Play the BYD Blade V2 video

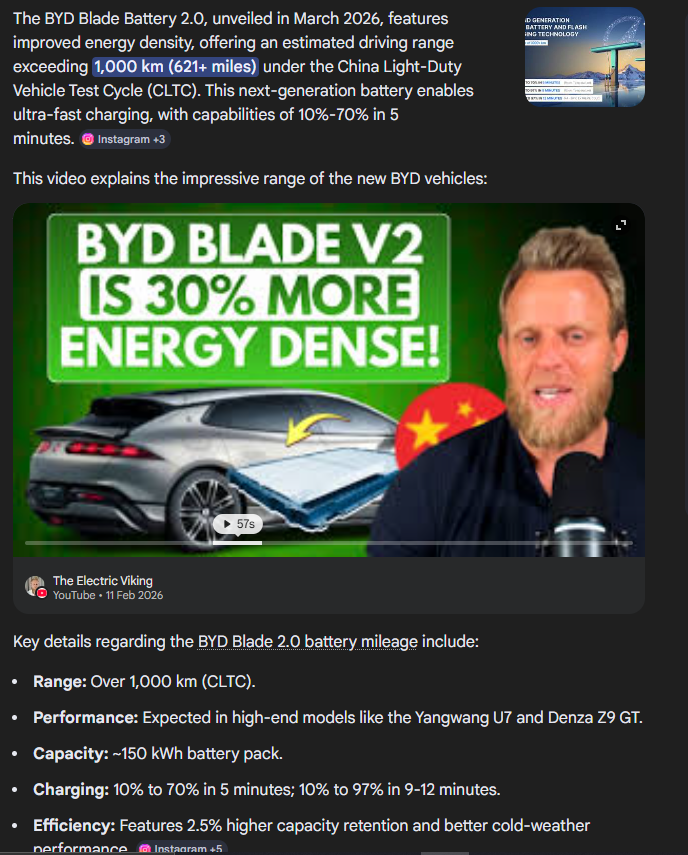[328, 380]
